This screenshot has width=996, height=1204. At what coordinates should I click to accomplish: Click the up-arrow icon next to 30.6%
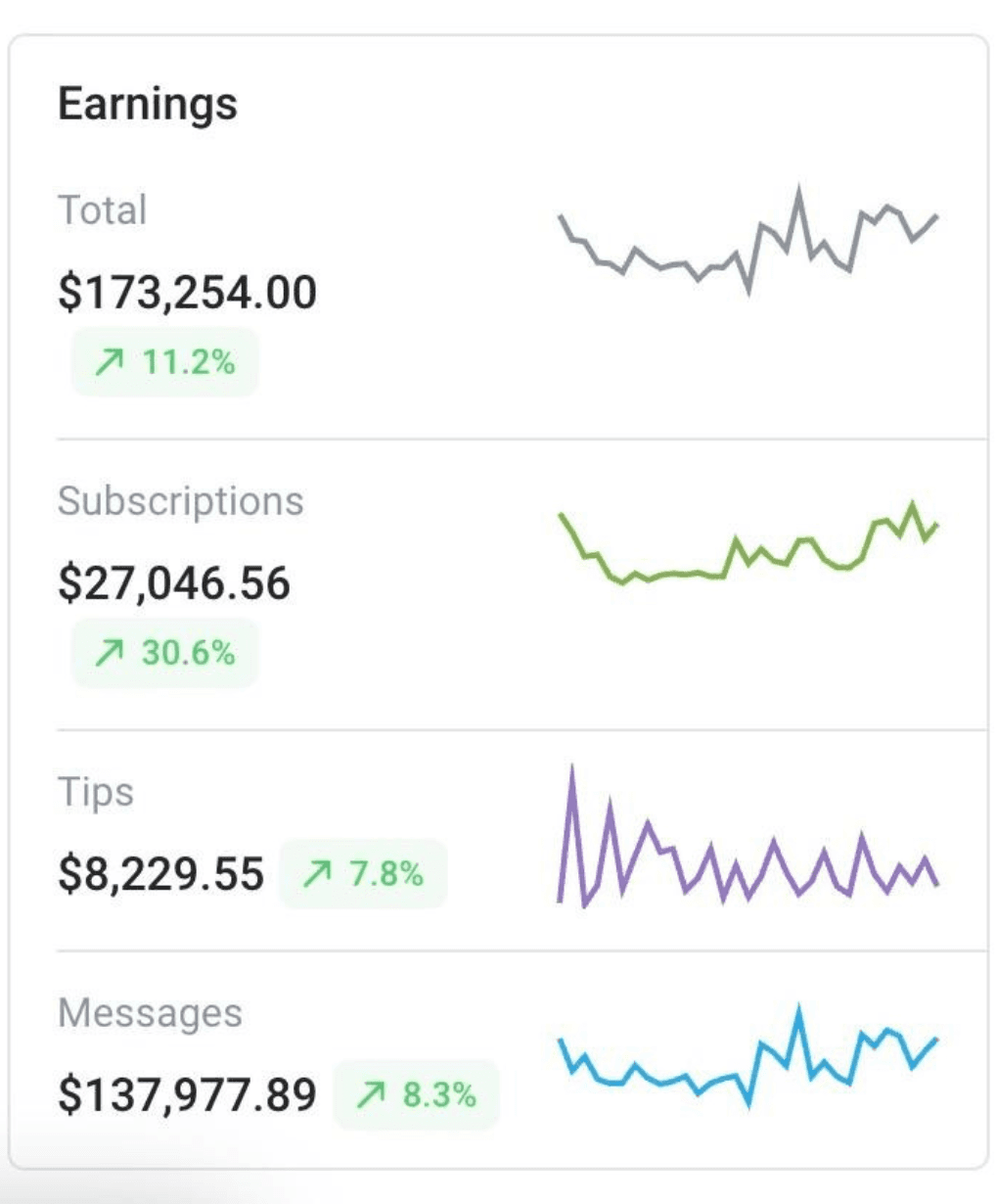[111, 652]
